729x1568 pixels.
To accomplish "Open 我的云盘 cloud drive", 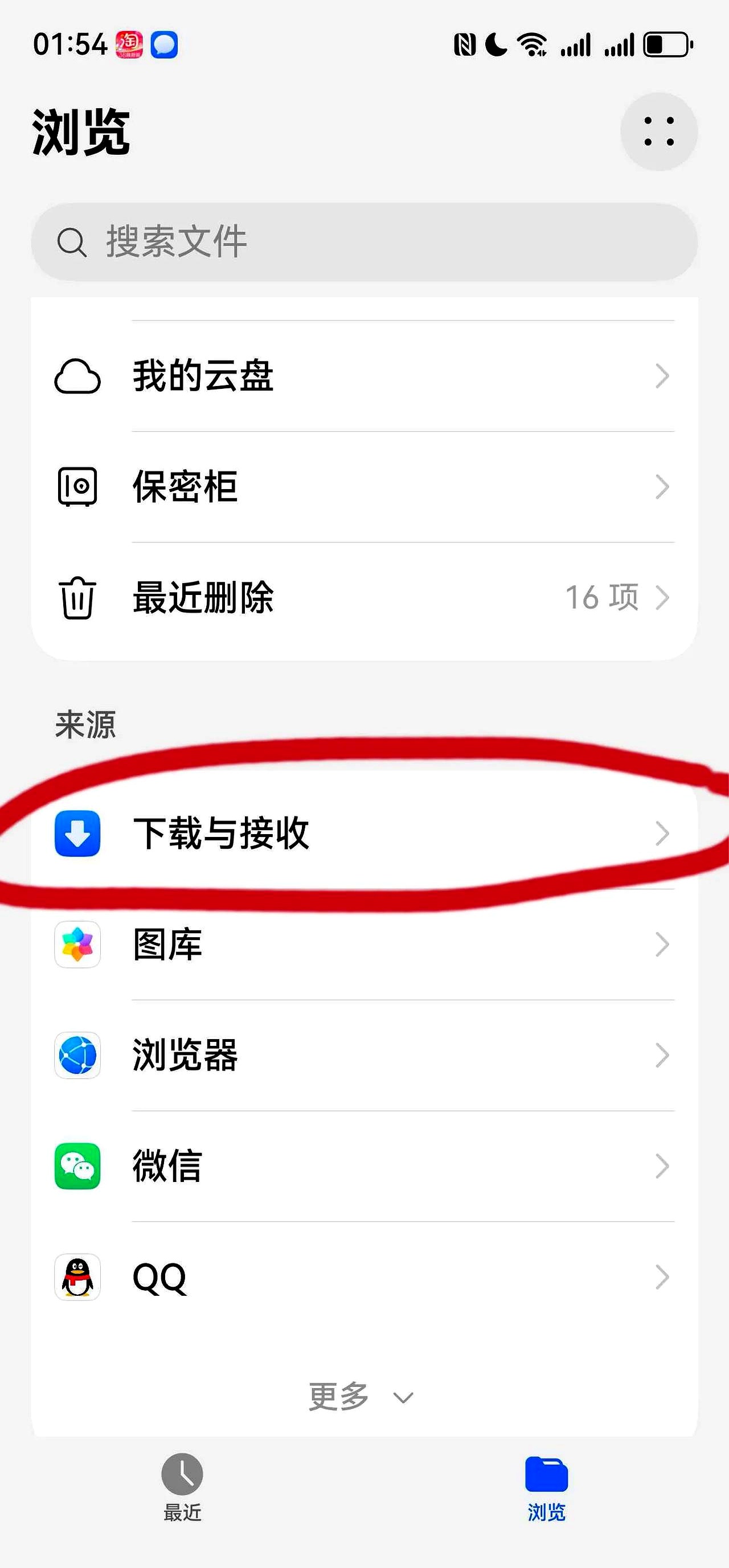I will click(x=364, y=376).
